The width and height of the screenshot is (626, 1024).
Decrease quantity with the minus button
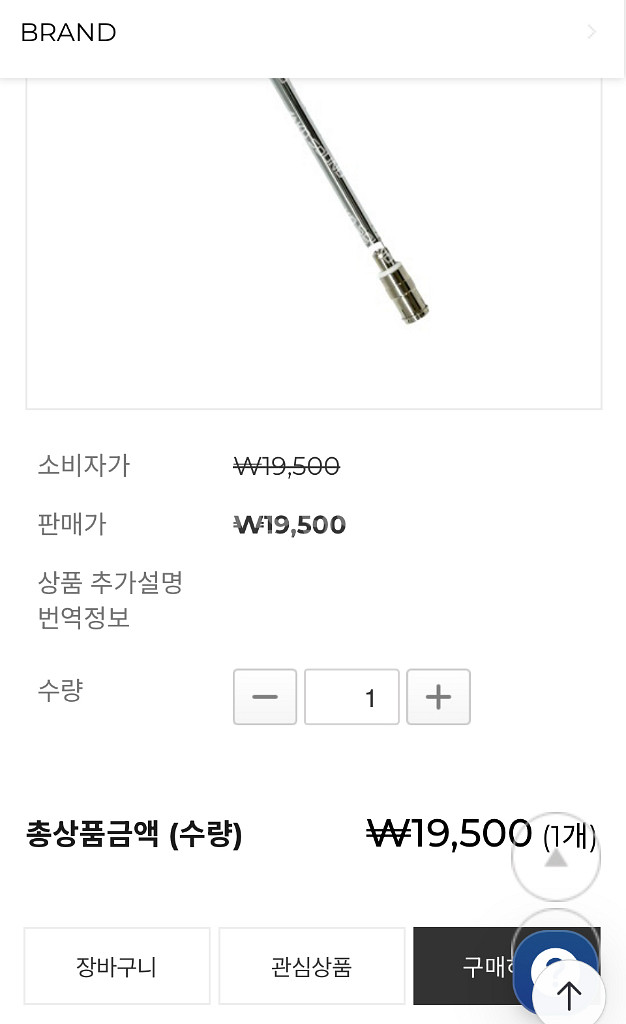coord(265,697)
